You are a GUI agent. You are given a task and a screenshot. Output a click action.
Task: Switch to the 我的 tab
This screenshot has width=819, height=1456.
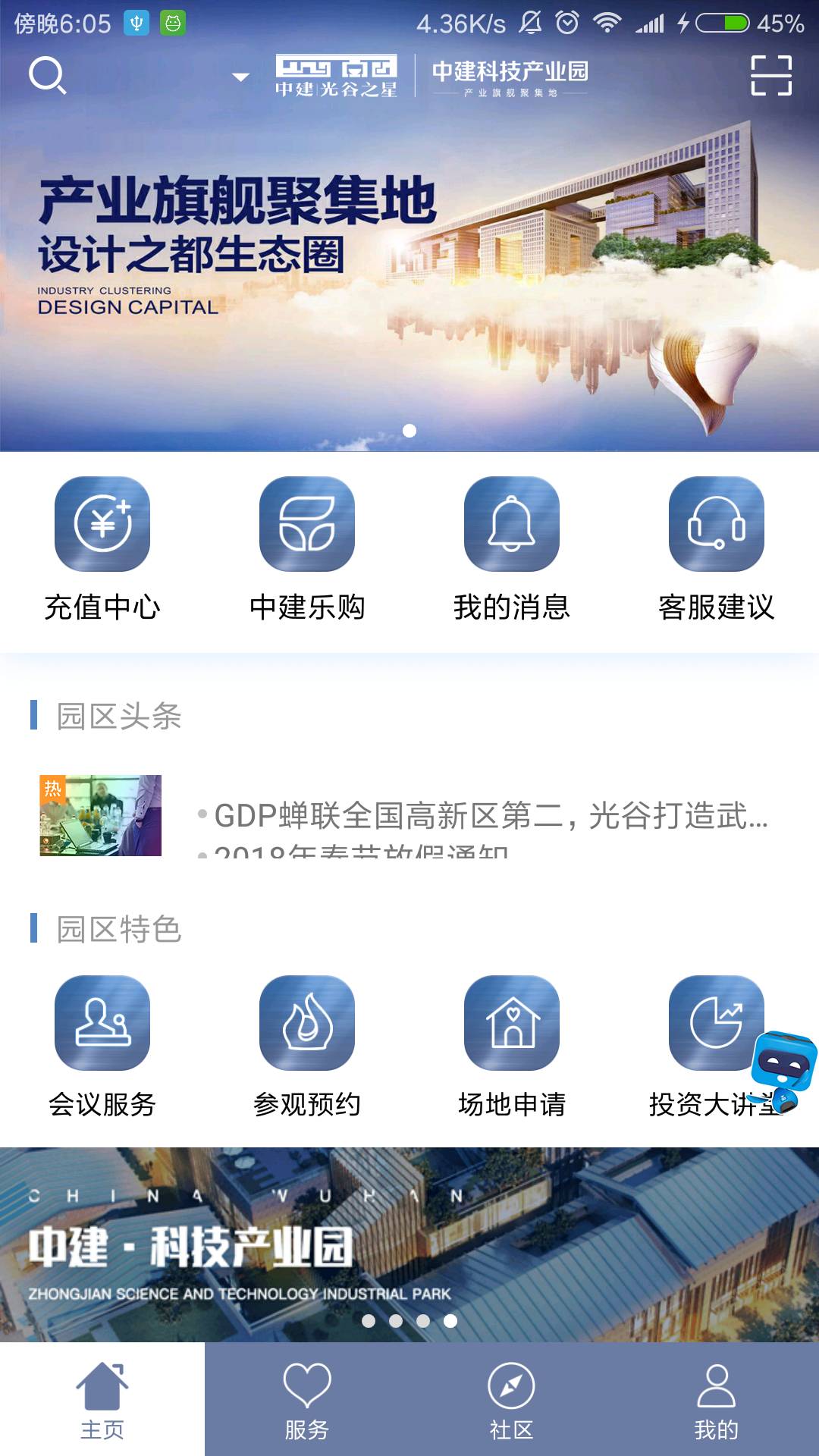[x=717, y=1400]
